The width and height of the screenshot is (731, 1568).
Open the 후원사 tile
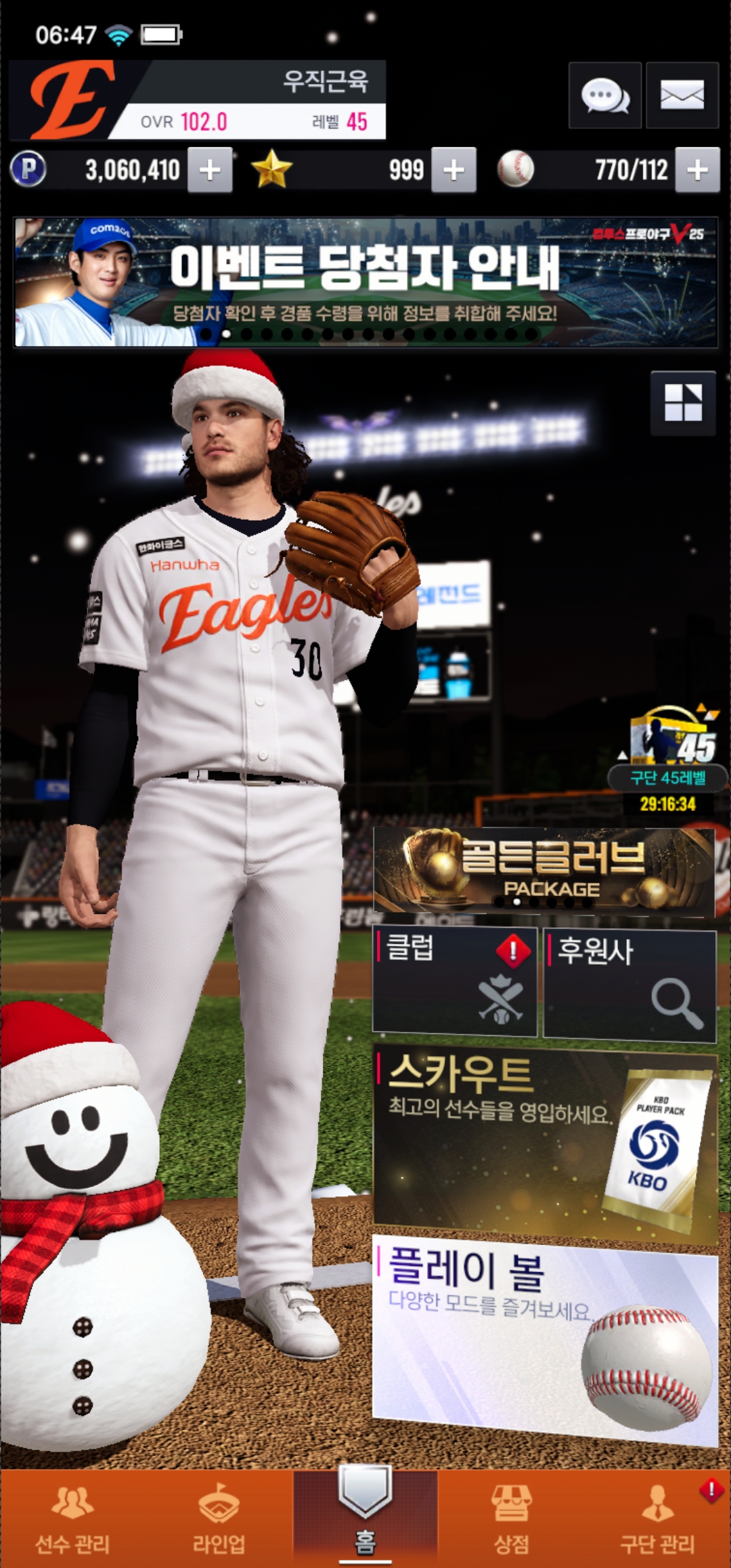tap(629, 984)
